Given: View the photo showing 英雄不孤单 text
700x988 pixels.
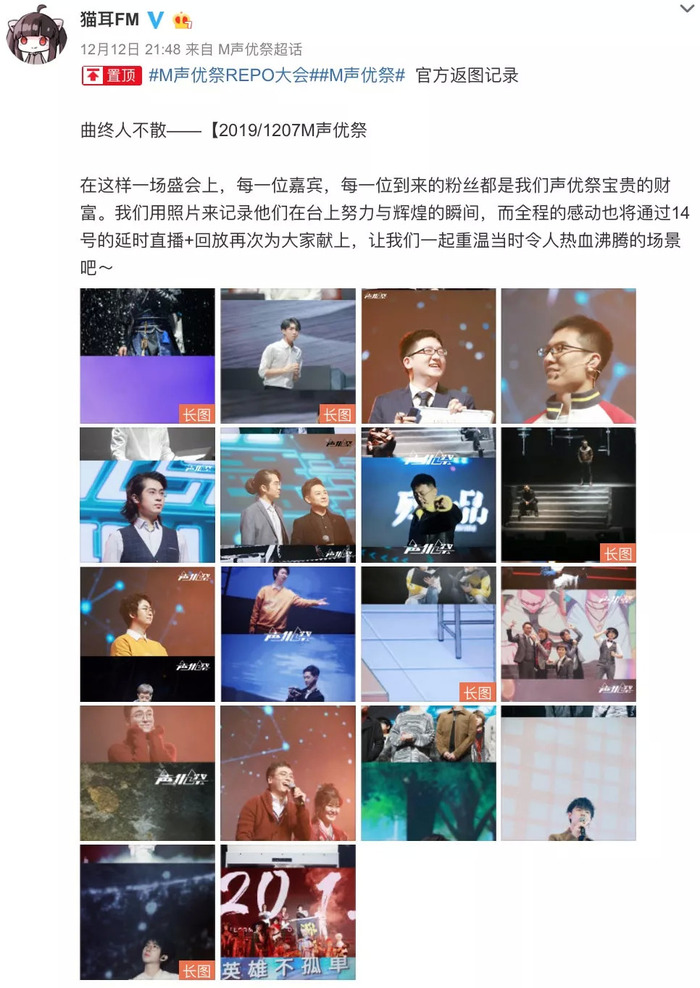Looking at the screenshot, I should point(288,912).
